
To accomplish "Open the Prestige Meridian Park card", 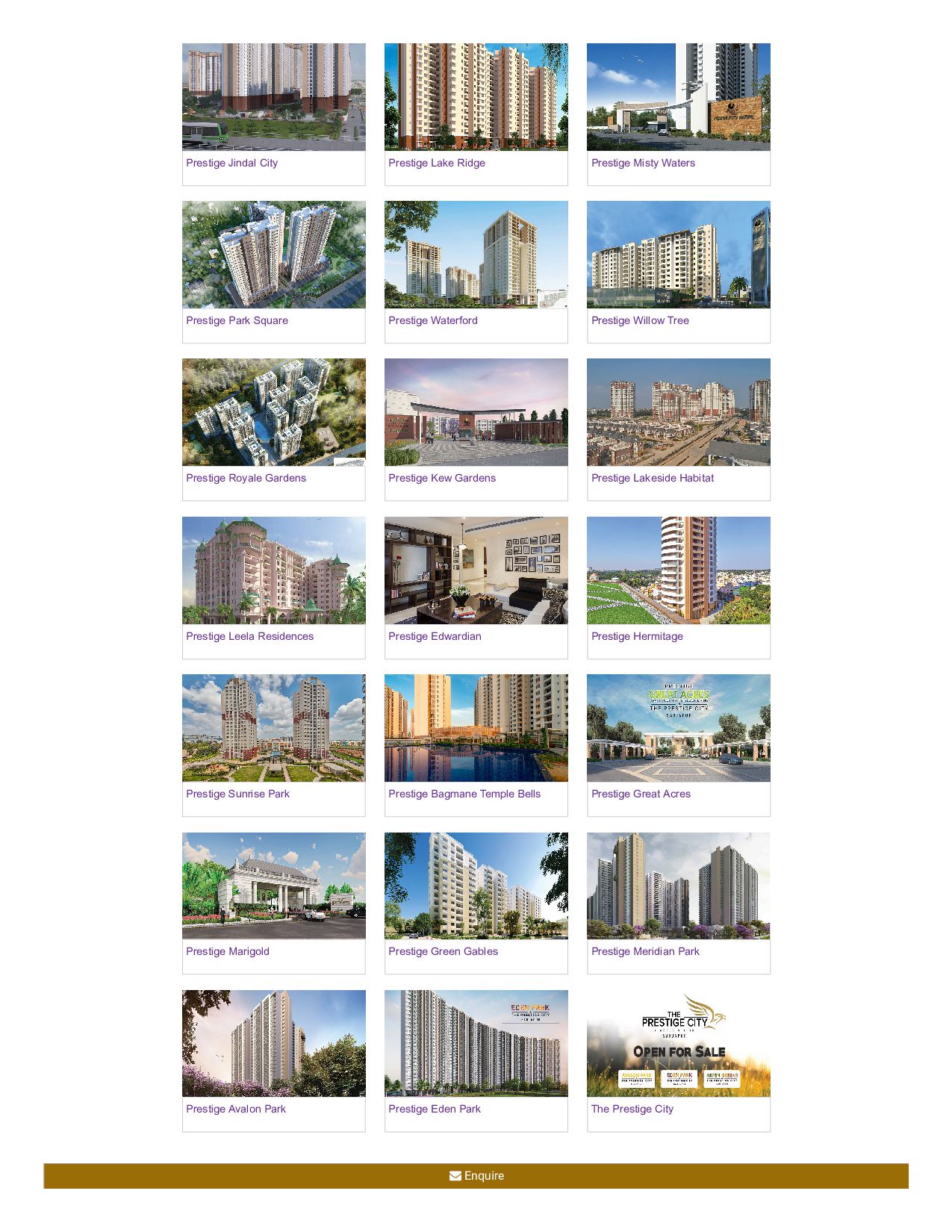I will [x=678, y=903].
